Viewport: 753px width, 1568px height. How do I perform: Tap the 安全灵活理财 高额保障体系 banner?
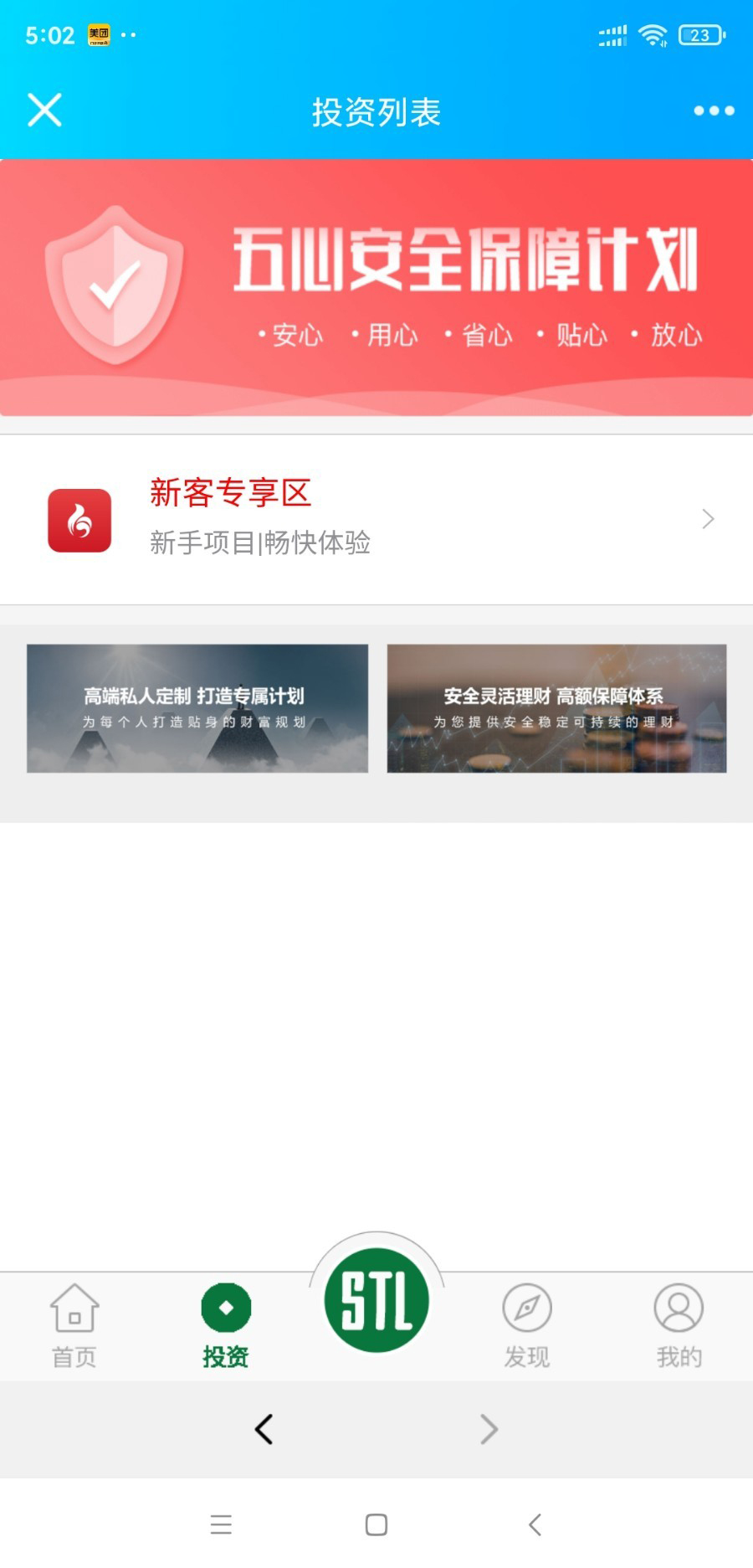click(556, 707)
